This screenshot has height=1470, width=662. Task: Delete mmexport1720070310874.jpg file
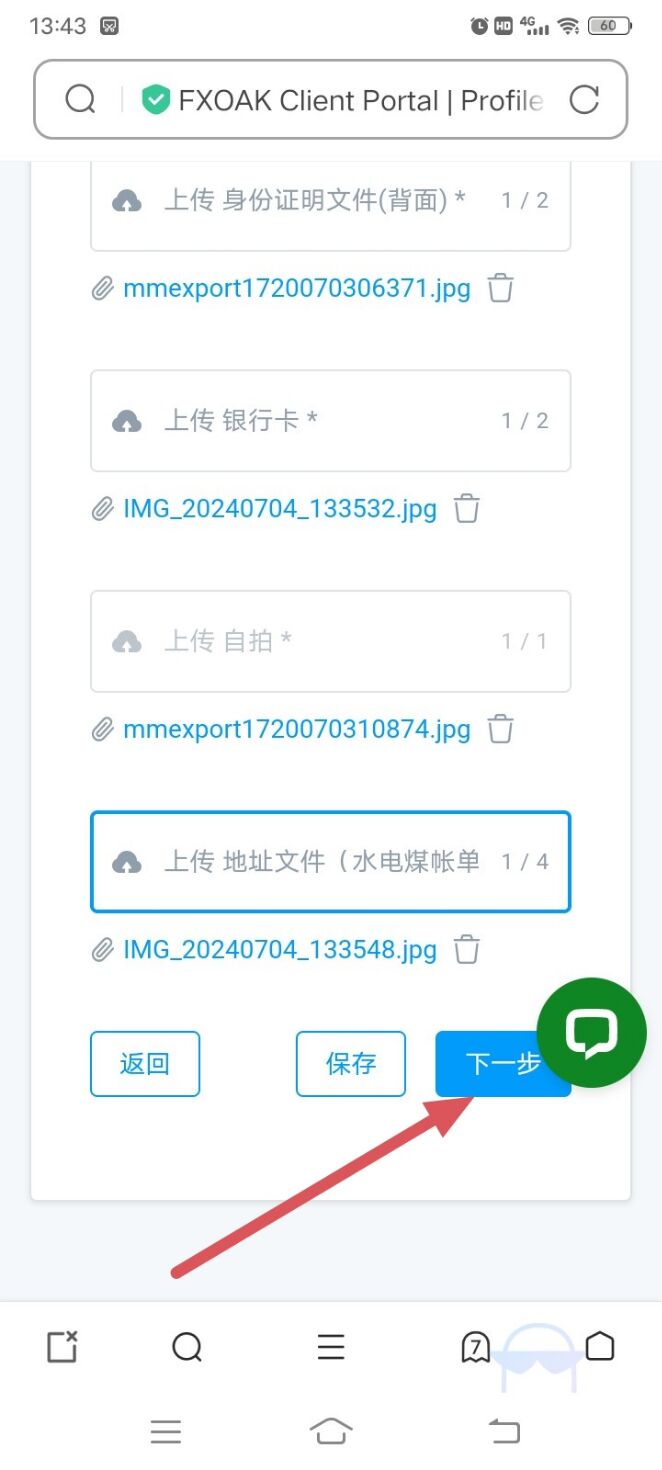(500, 730)
